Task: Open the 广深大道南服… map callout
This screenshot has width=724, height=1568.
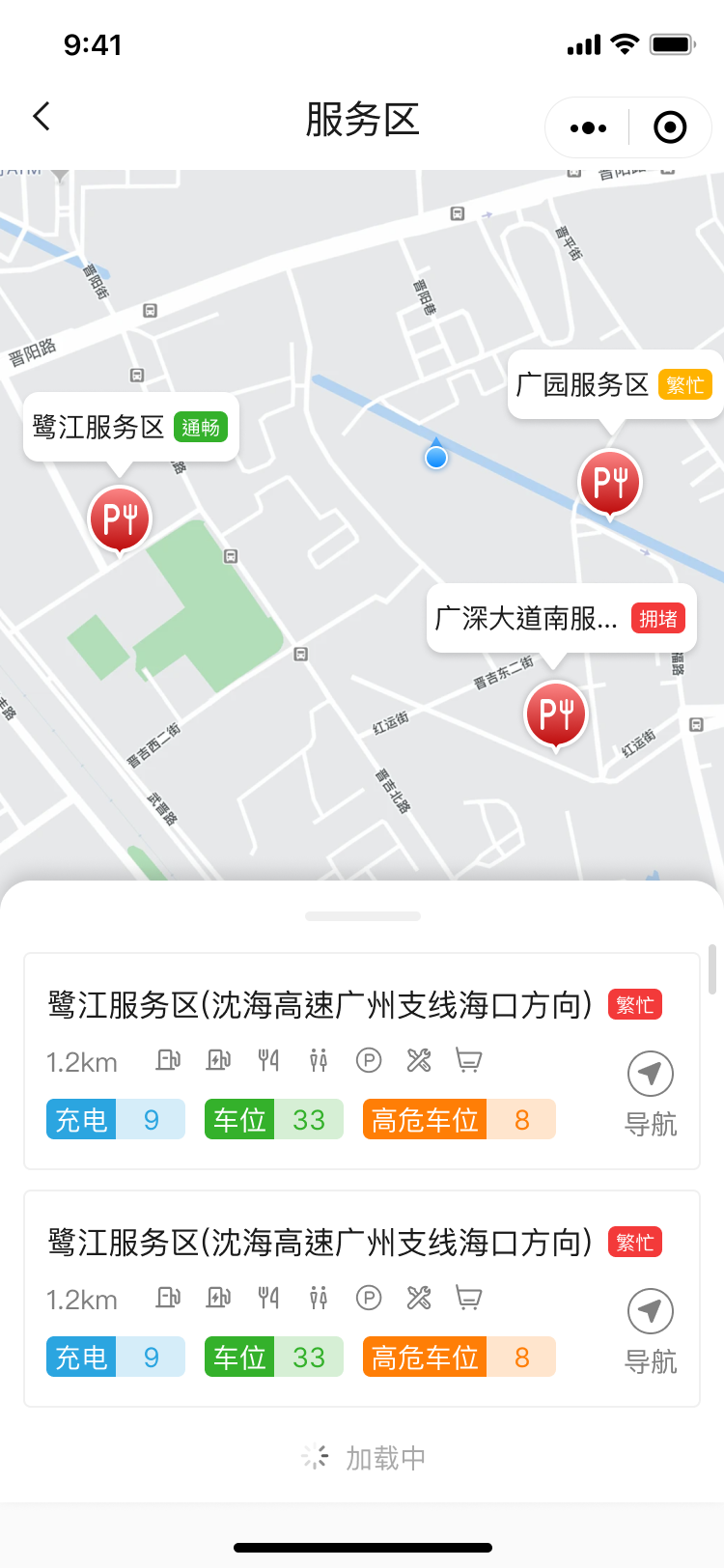Action: [x=561, y=618]
